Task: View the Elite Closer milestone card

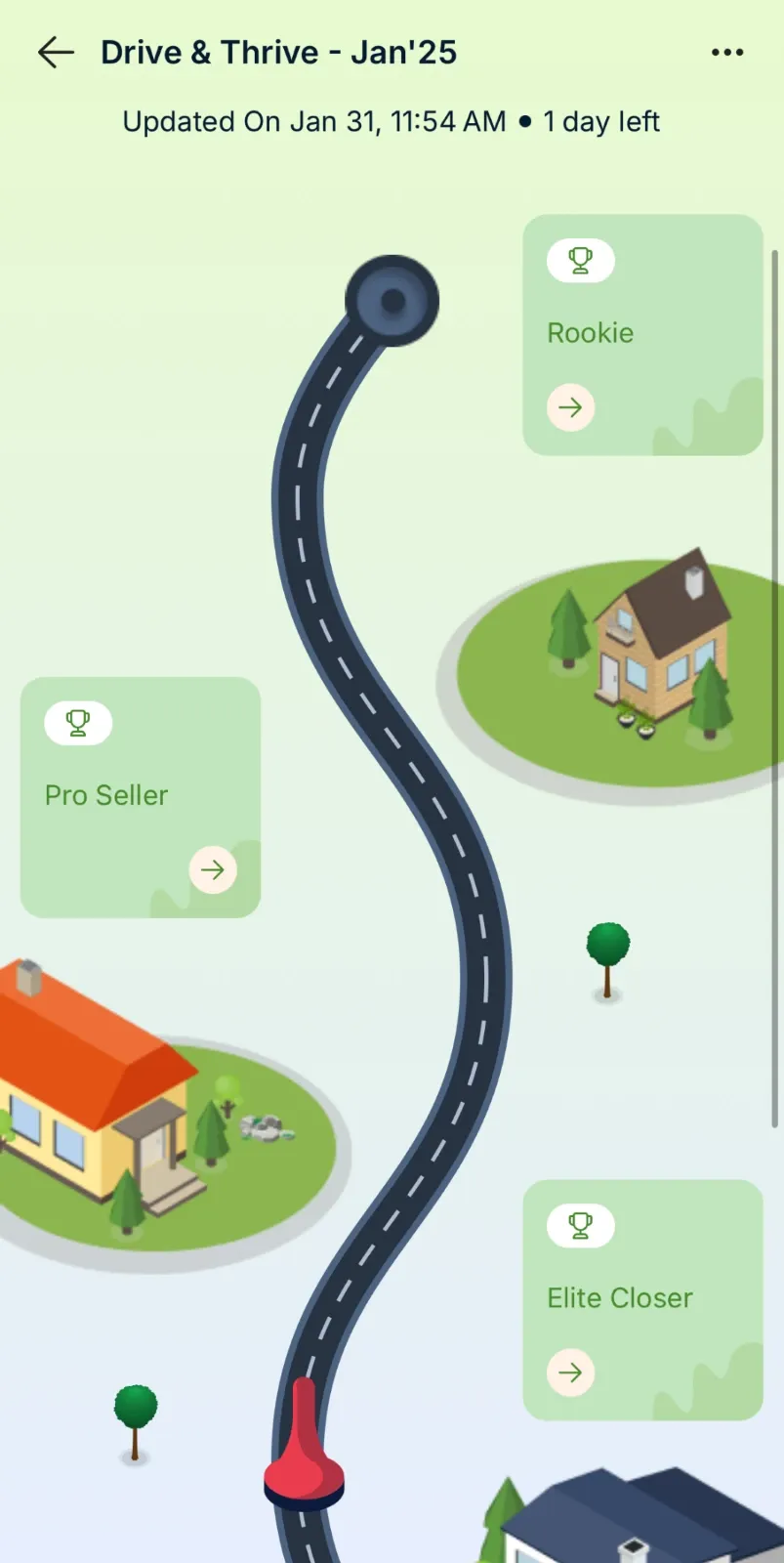Action: pos(641,1299)
